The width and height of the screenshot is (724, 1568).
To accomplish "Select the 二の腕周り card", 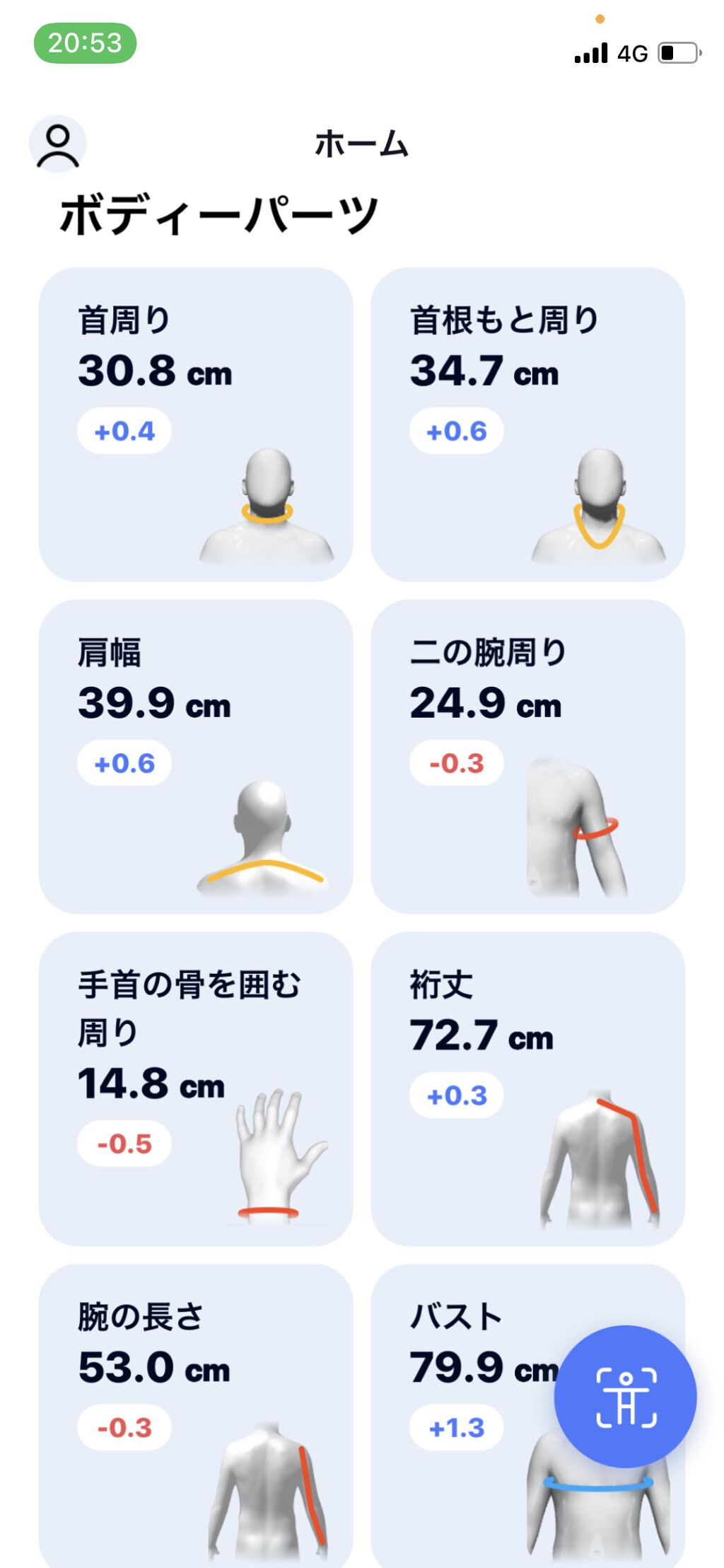I will pyautogui.click(x=527, y=757).
